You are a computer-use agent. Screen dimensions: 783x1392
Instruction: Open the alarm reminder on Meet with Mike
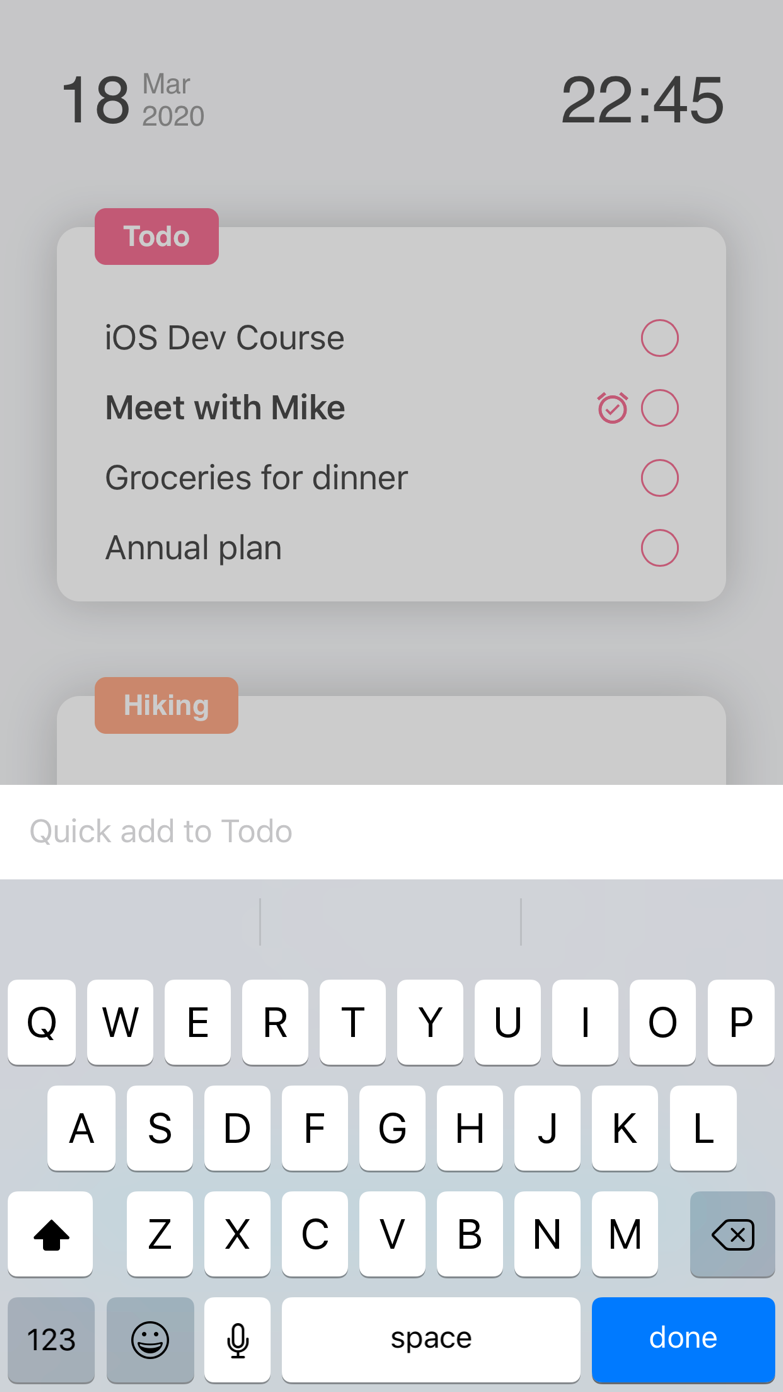612,408
